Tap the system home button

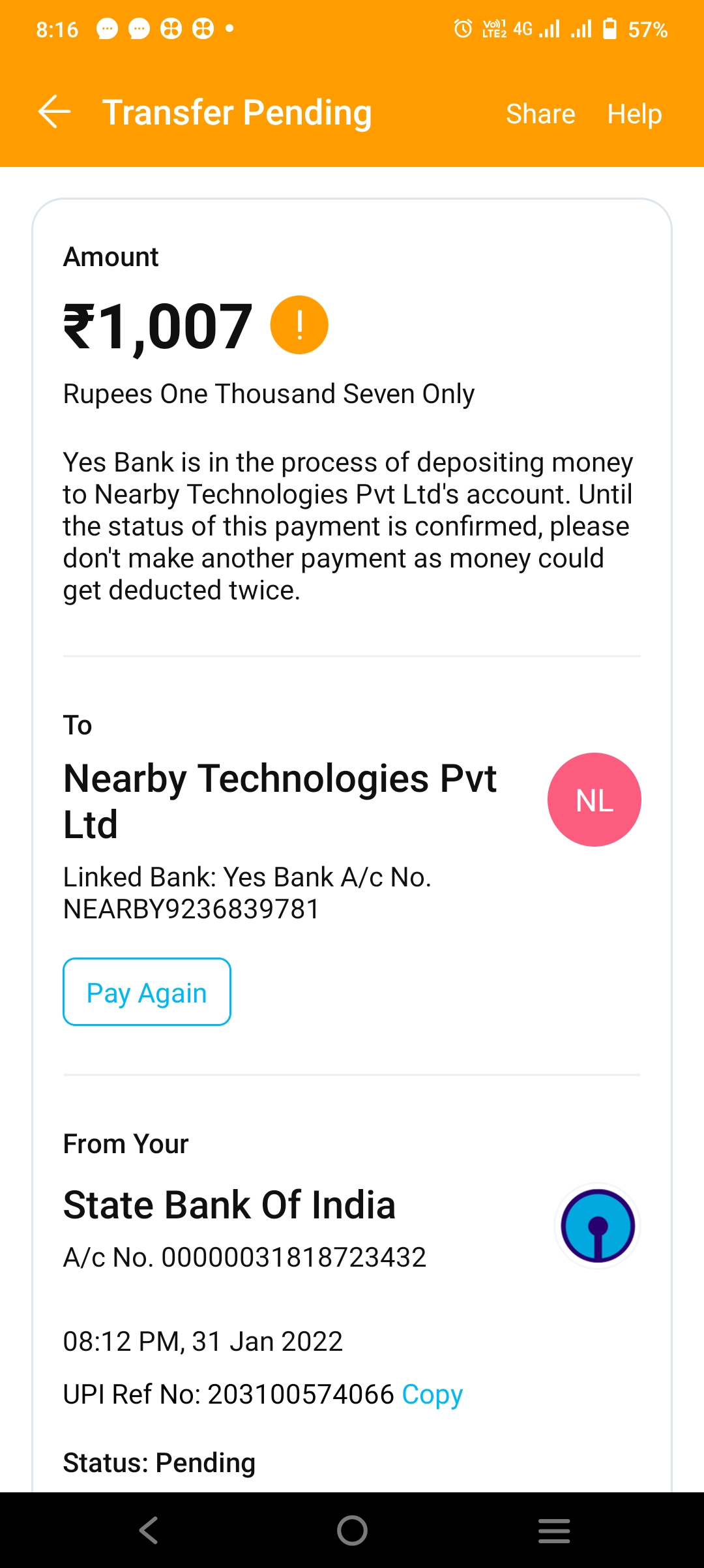click(352, 1530)
